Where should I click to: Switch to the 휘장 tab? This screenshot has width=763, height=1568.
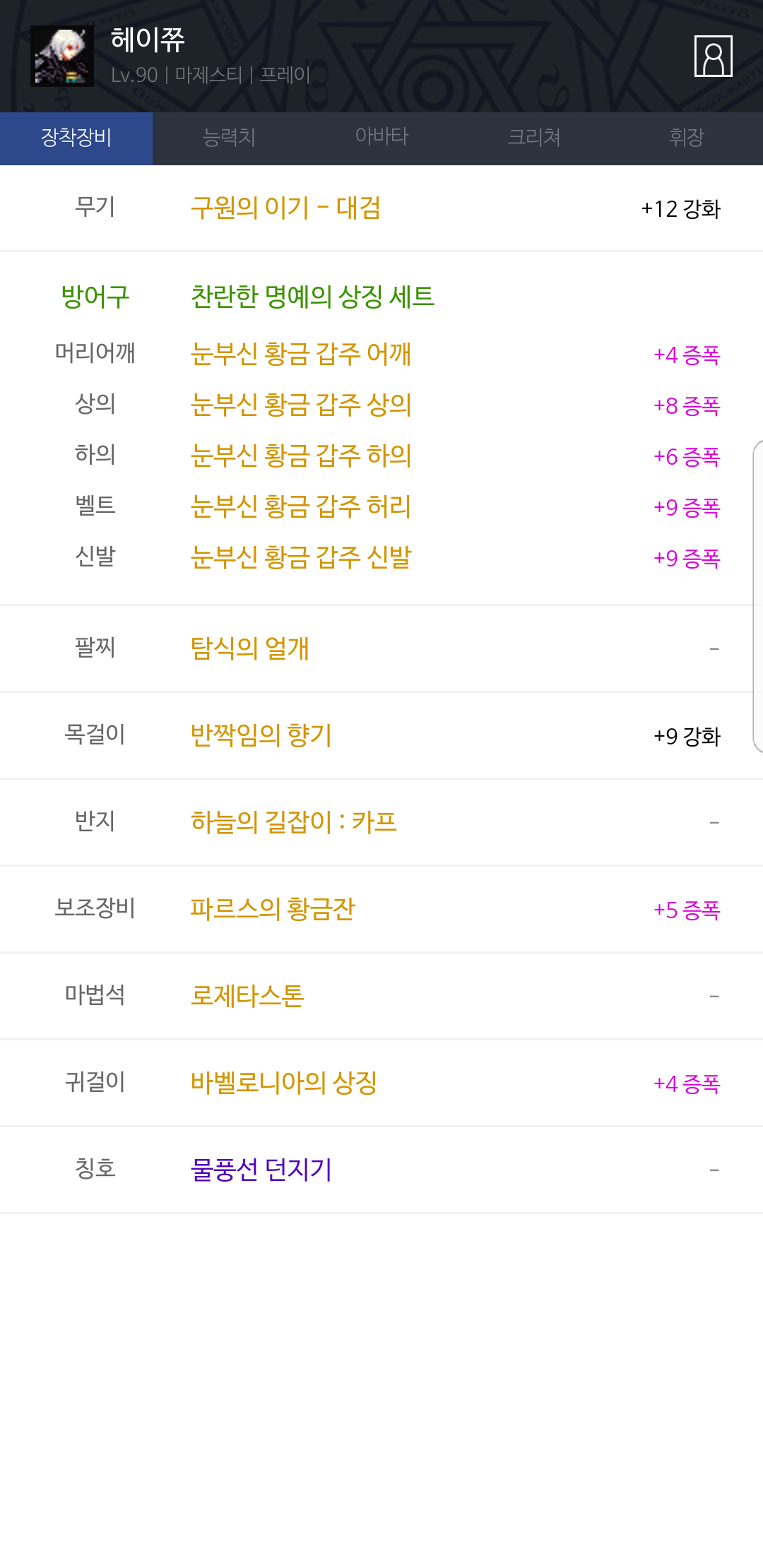pyautogui.click(x=687, y=138)
